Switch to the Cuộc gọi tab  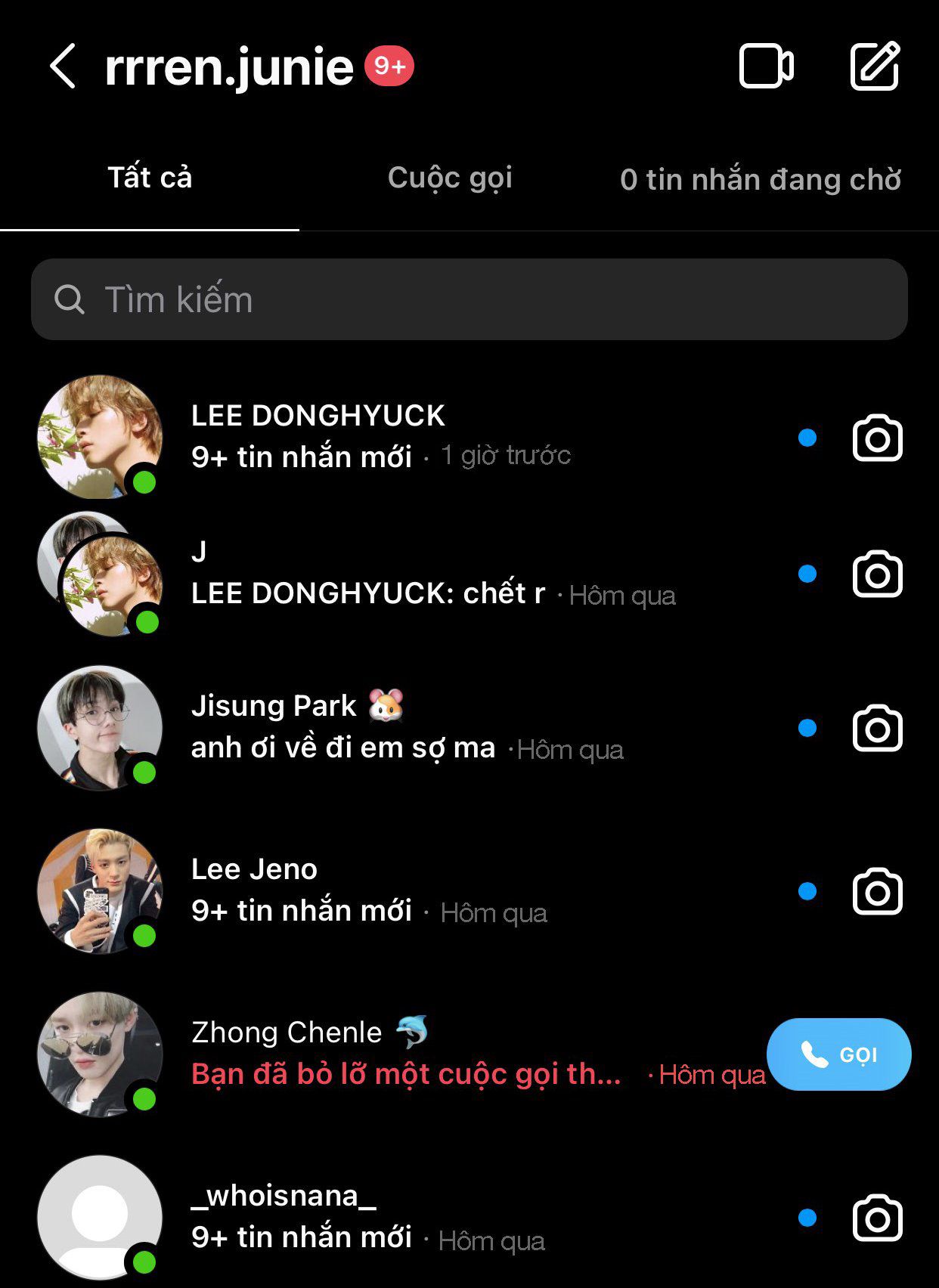coord(450,178)
